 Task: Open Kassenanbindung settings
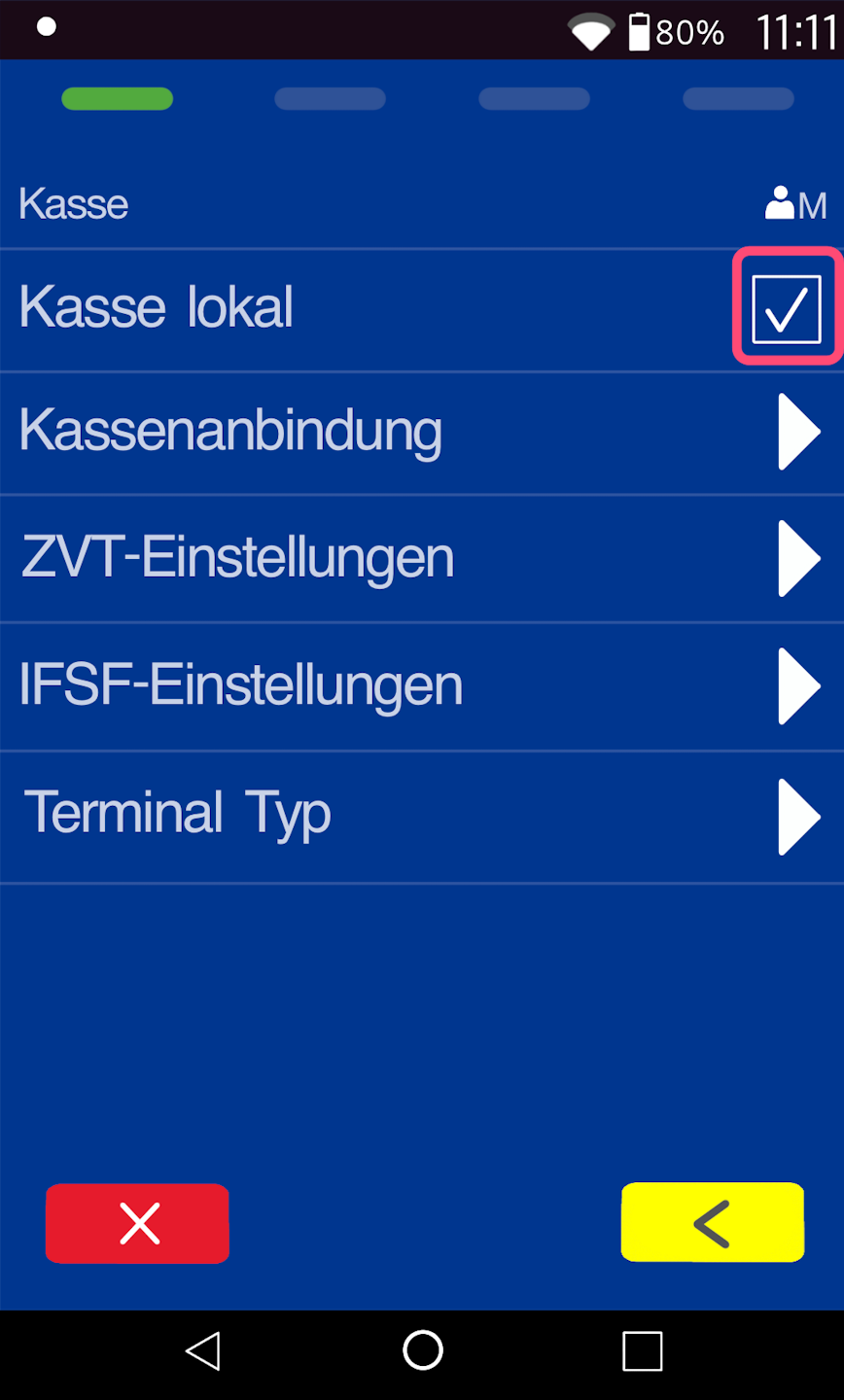point(422,432)
